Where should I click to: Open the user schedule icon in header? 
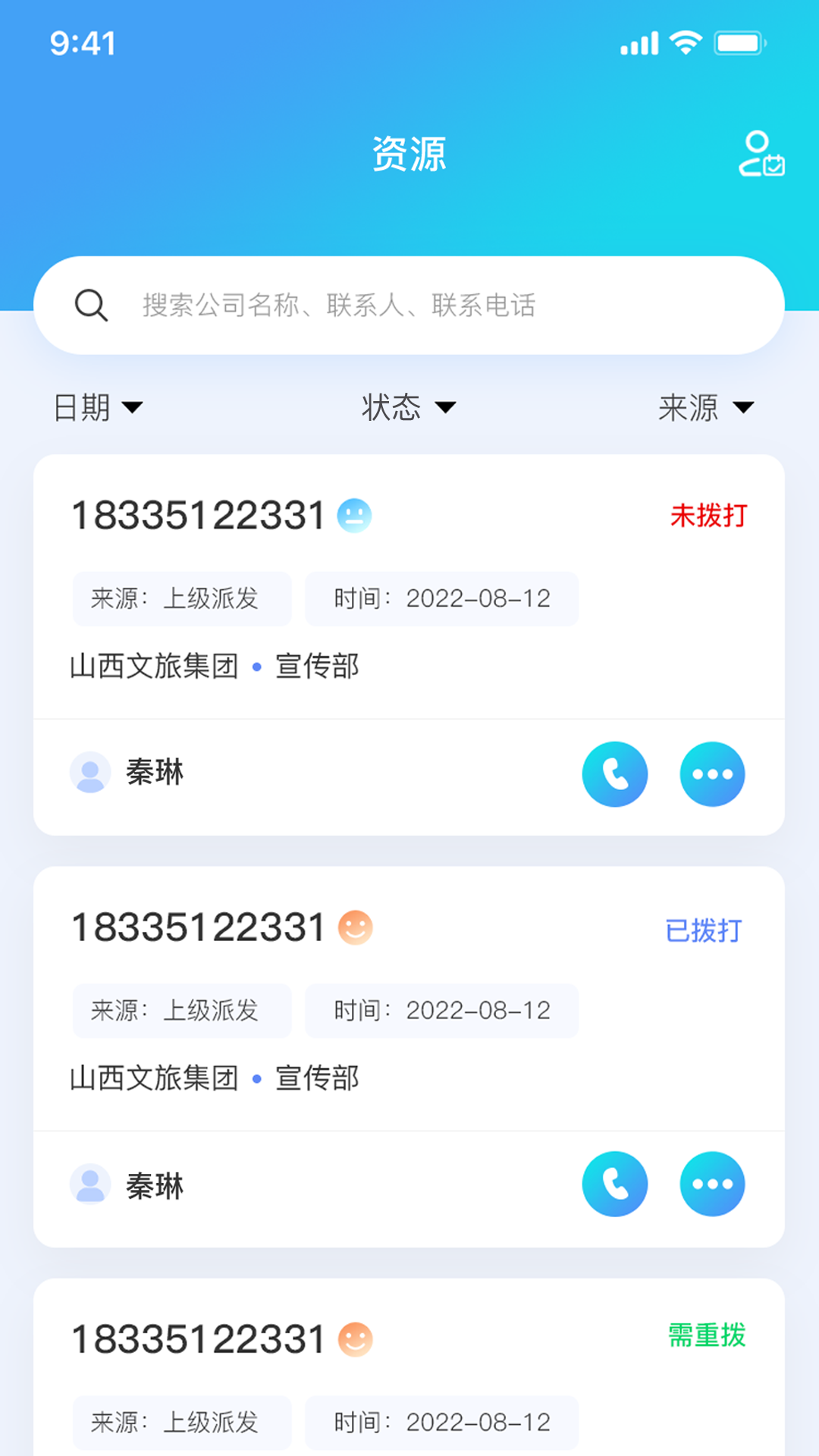[x=761, y=154]
